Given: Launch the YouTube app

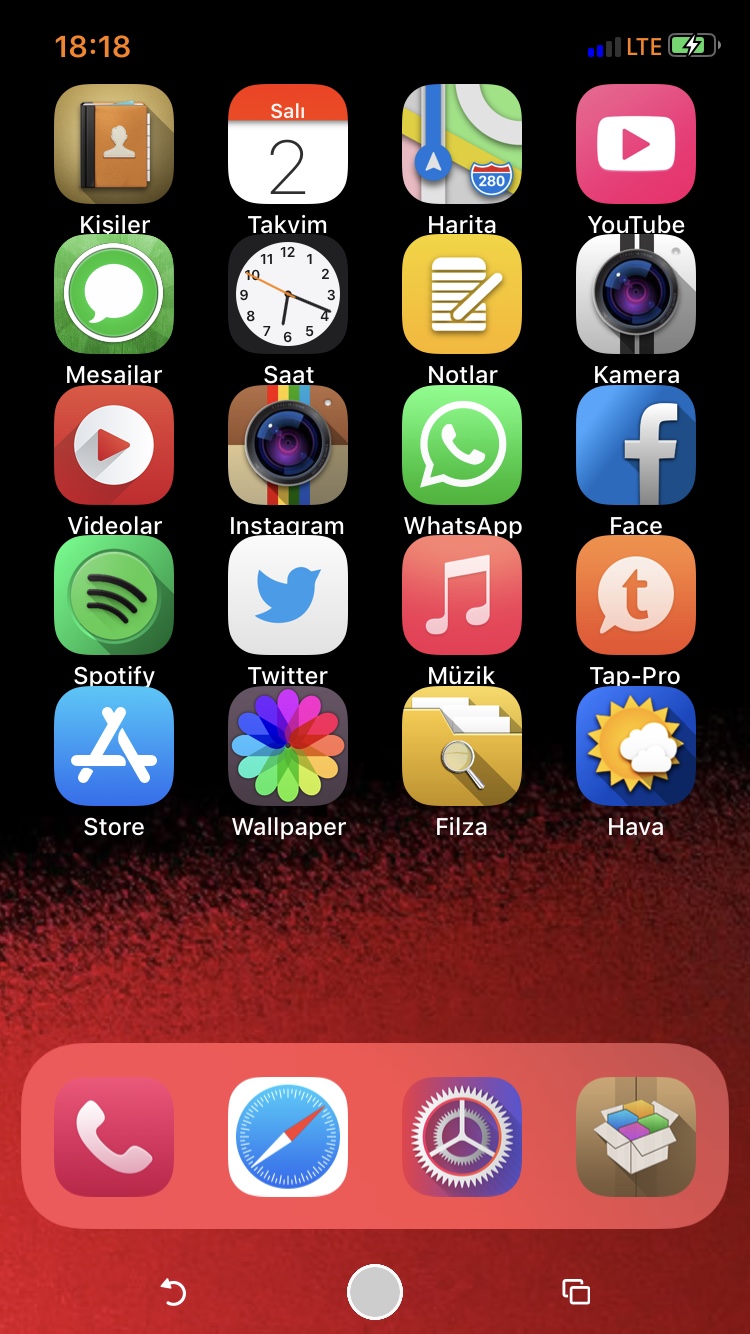Looking at the screenshot, I should click(636, 144).
